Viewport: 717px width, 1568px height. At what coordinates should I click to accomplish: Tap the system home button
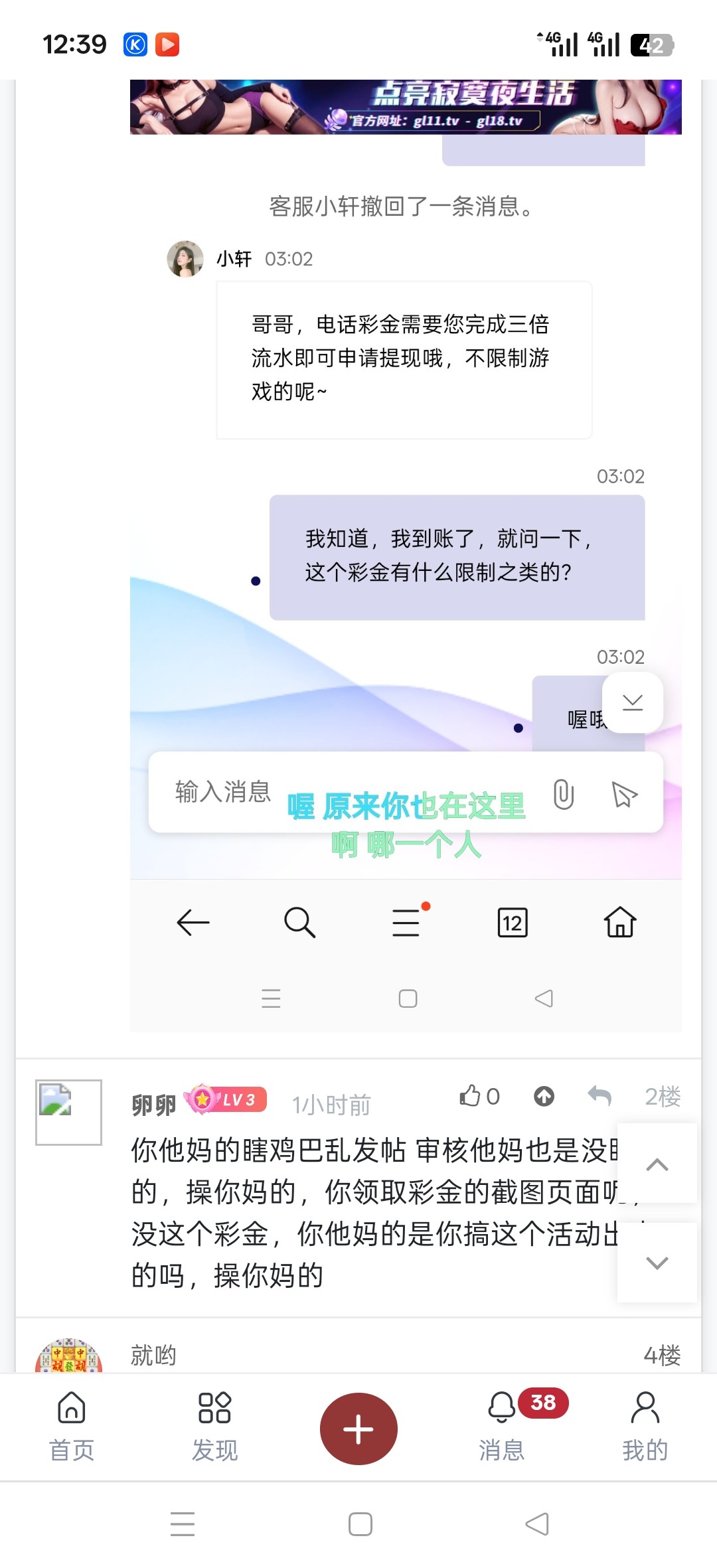click(360, 1524)
